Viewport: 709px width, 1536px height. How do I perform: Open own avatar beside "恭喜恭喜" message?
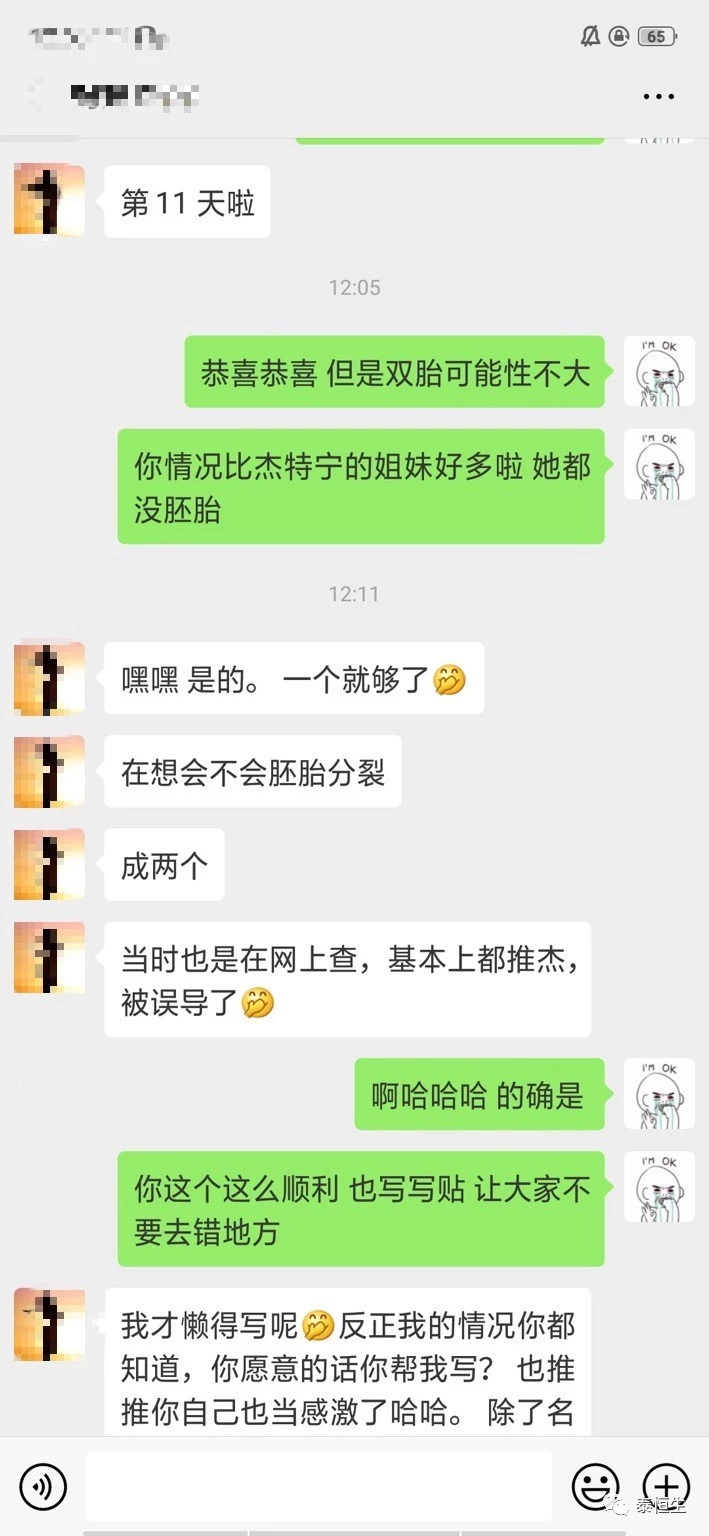click(x=659, y=371)
